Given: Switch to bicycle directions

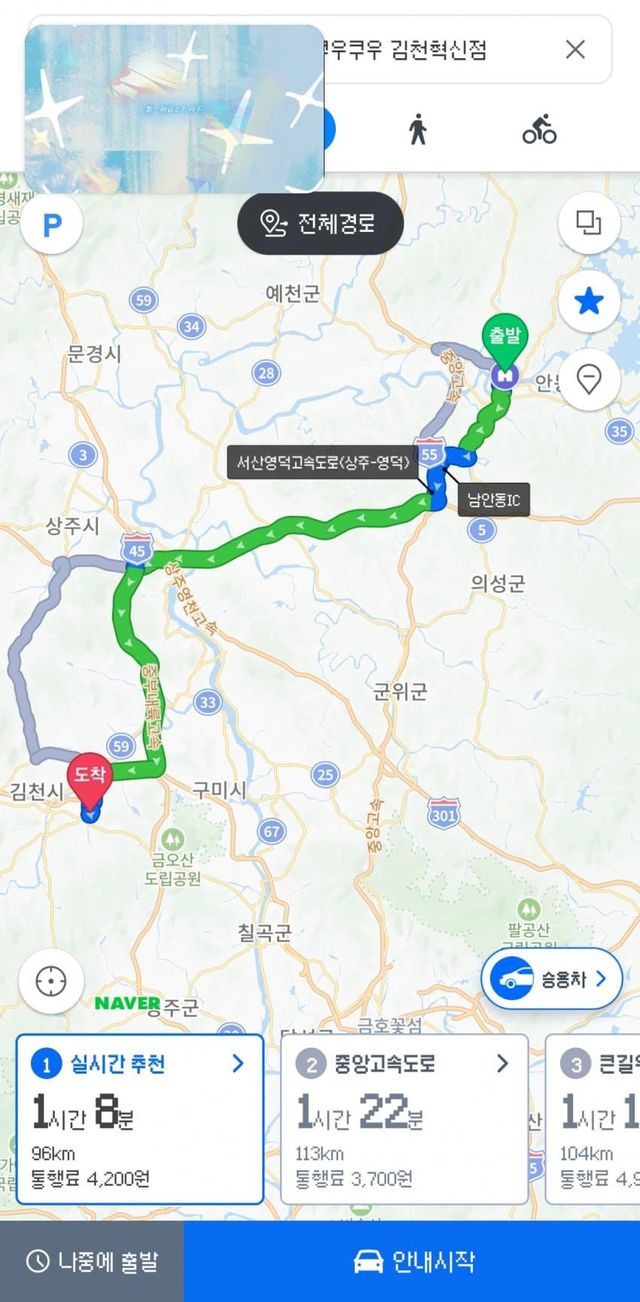Looking at the screenshot, I should point(540,130).
